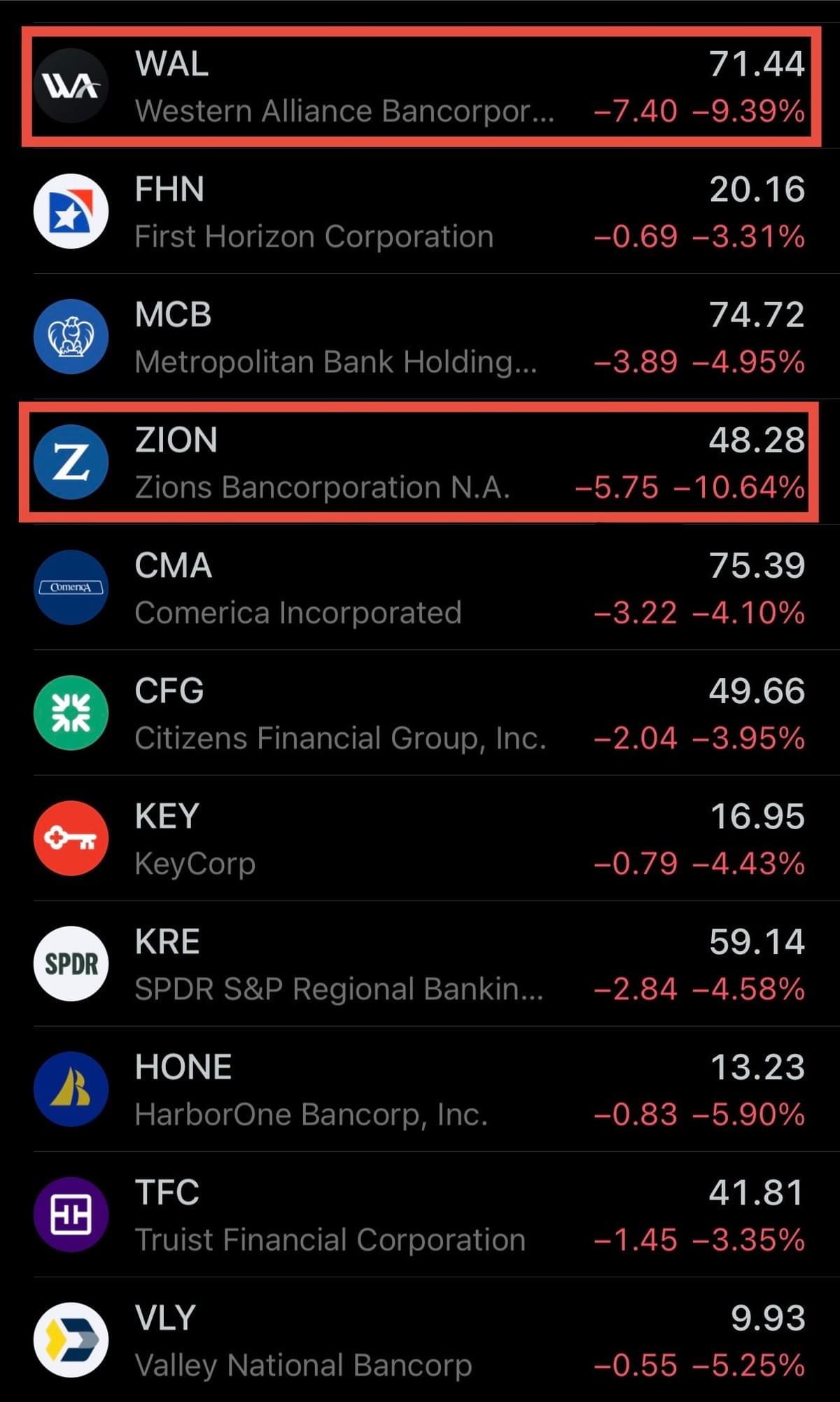This screenshot has height=1402, width=840.
Task: Open Truist Financial Corporation (TFC) quote
Action: pyautogui.click(x=420, y=1214)
